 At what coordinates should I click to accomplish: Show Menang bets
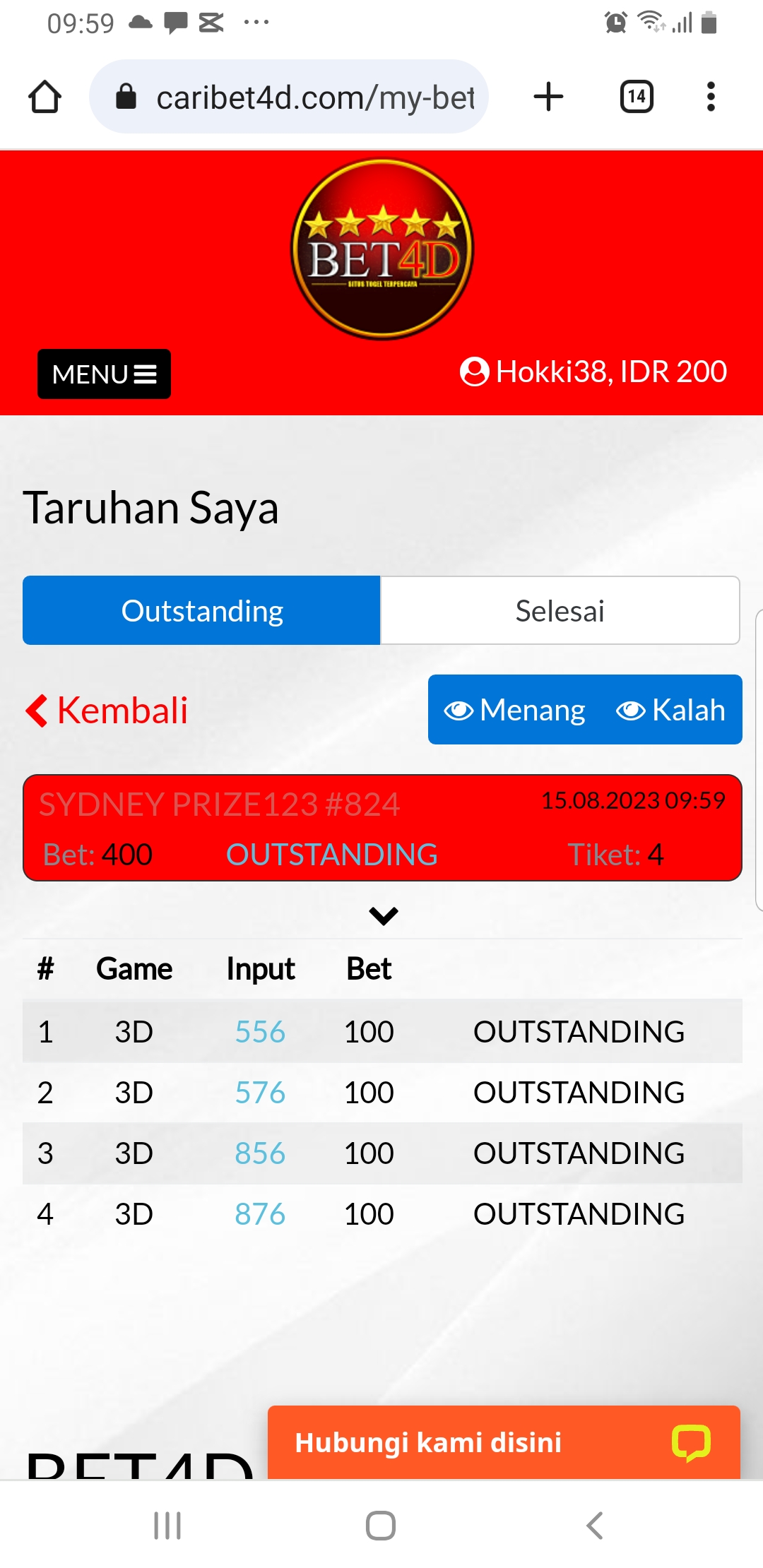[516, 710]
